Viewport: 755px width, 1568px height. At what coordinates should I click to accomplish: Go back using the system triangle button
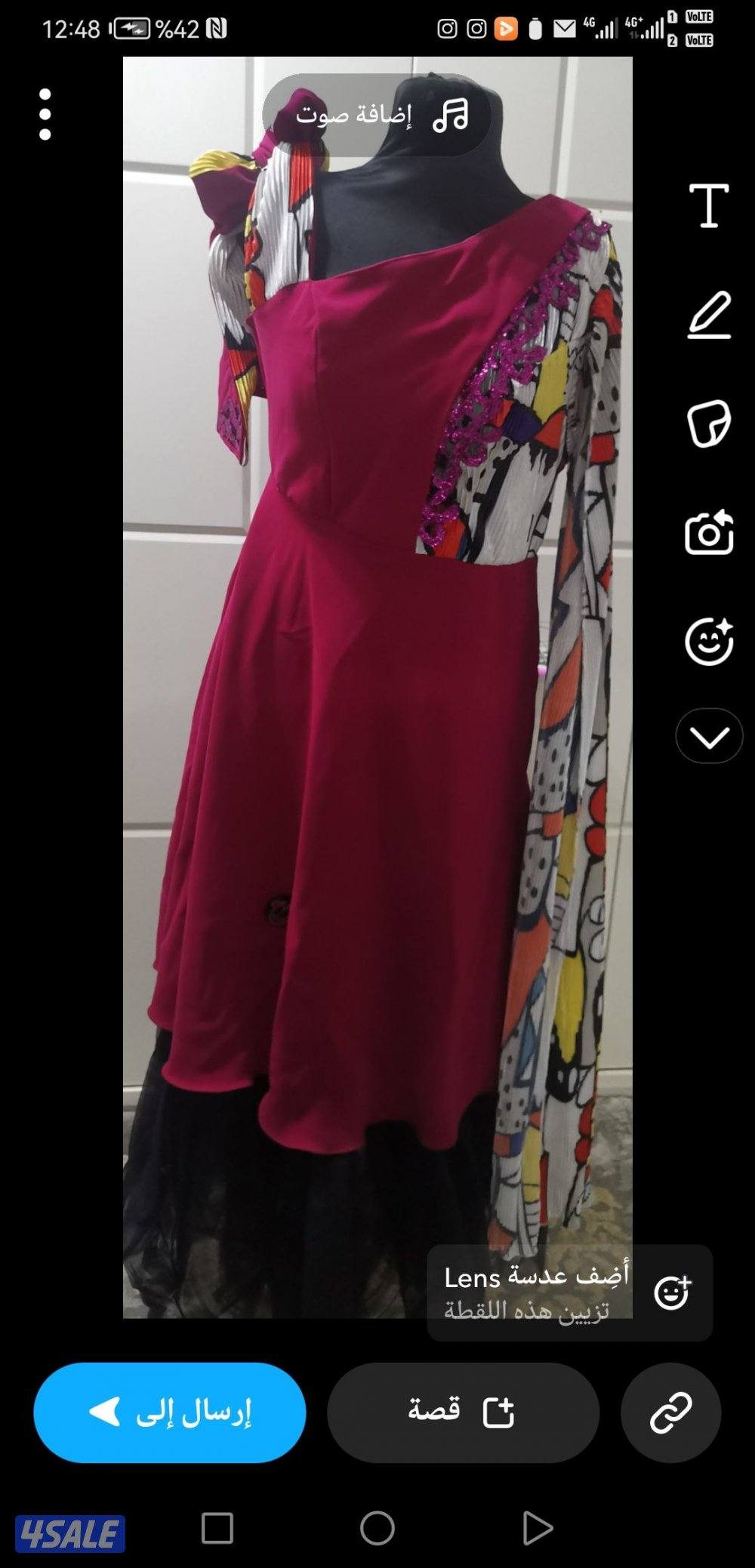click(538, 1529)
